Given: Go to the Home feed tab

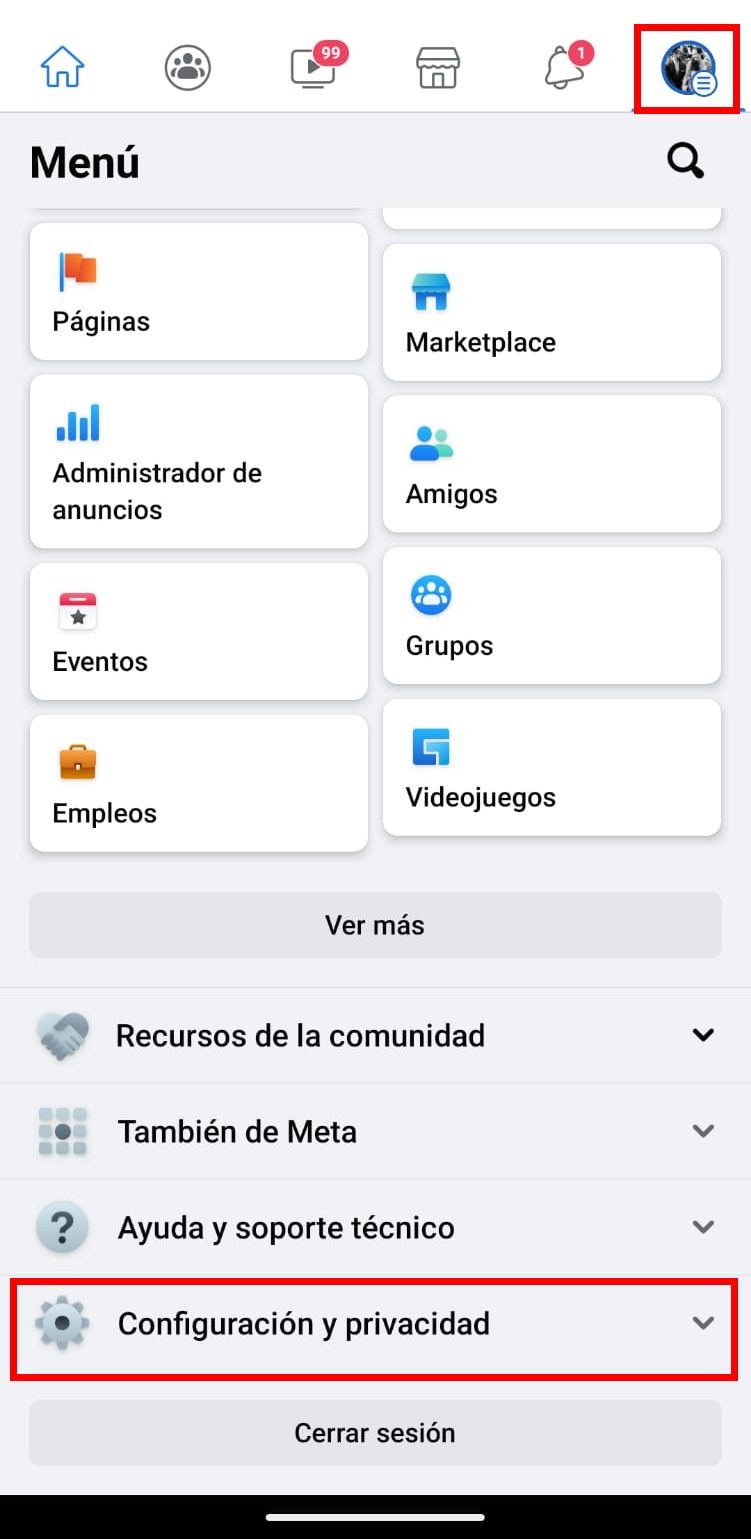Looking at the screenshot, I should coord(62,68).
